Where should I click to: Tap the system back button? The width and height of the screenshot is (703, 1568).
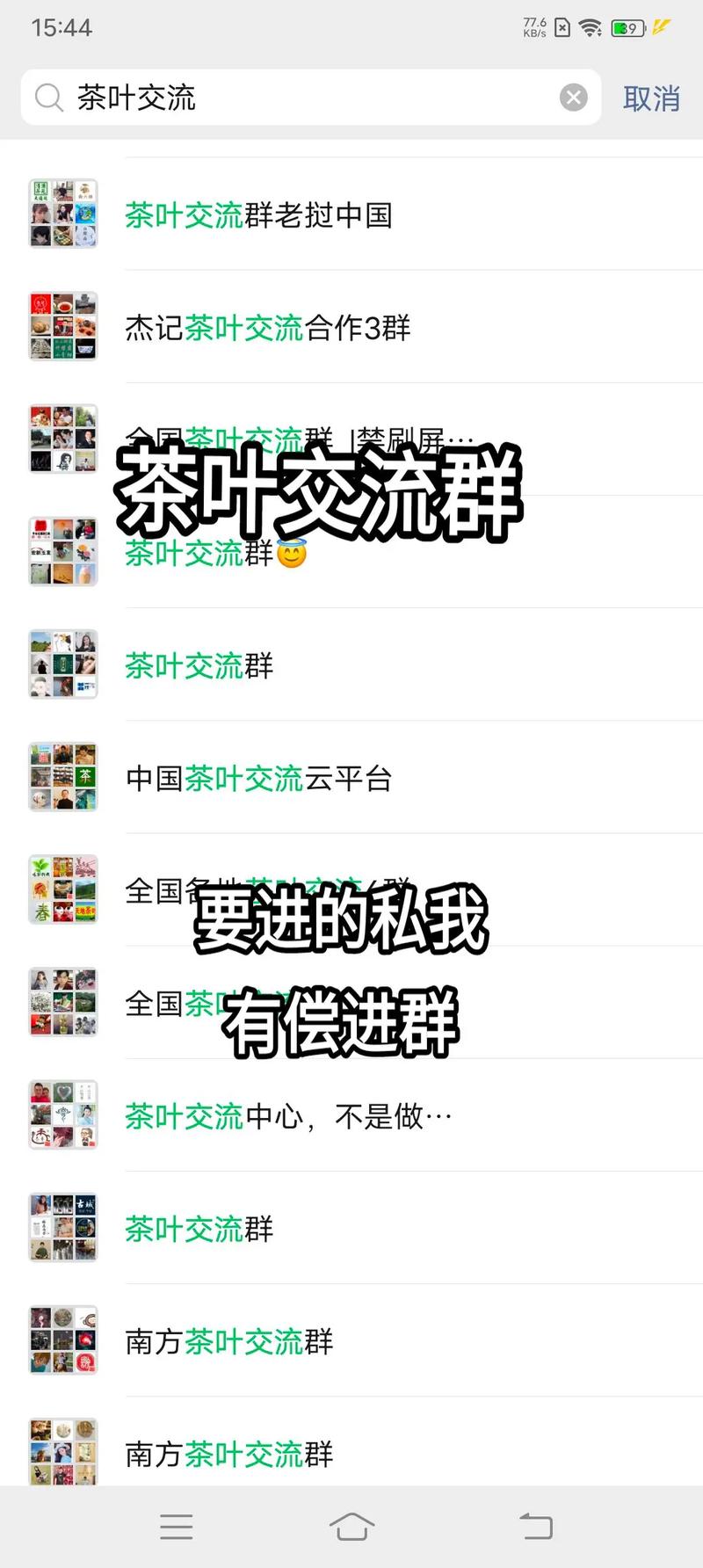tap(536, 1527)
